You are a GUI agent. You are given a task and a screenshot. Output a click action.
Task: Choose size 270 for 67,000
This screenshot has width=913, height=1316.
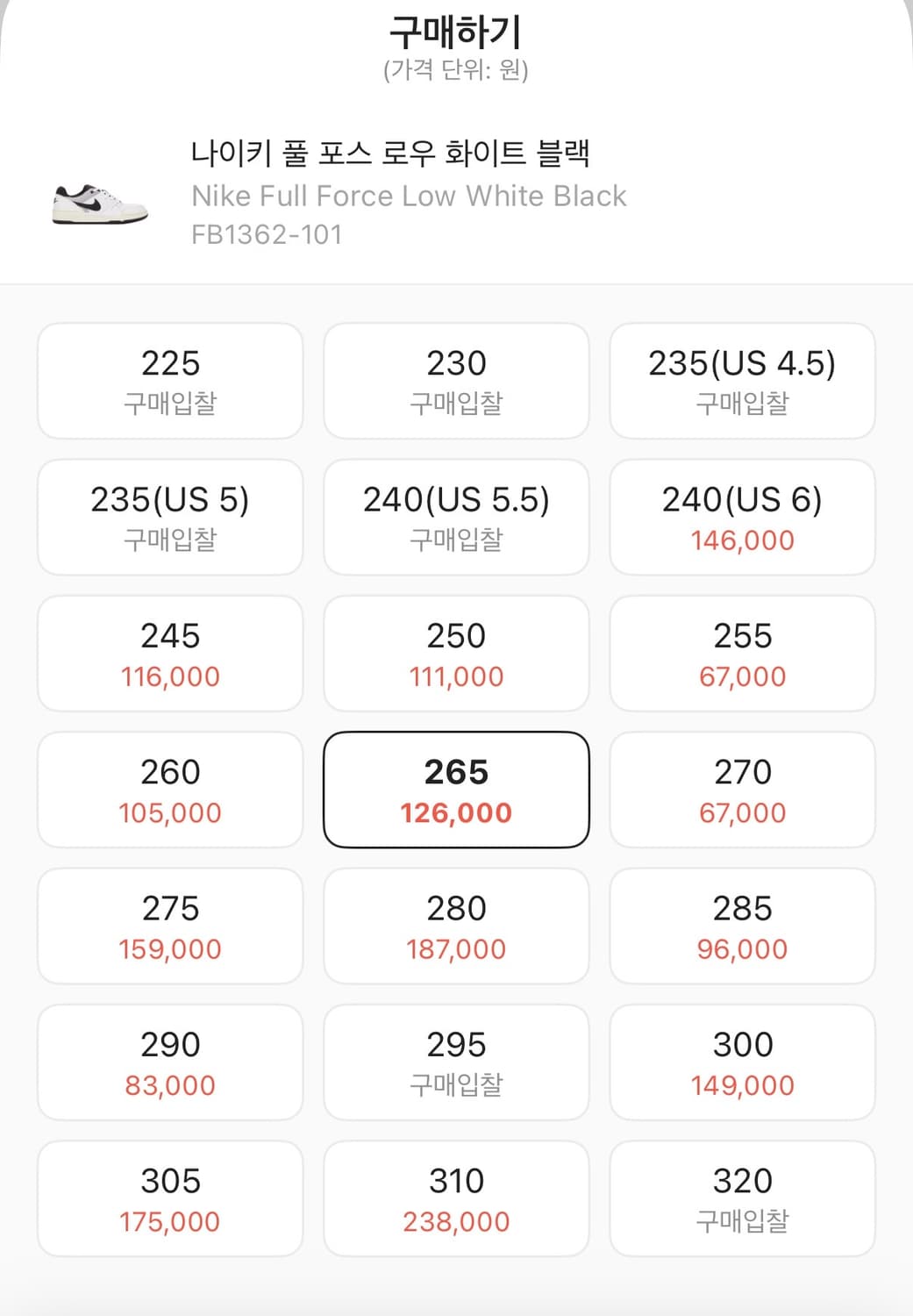pos(742,790)
